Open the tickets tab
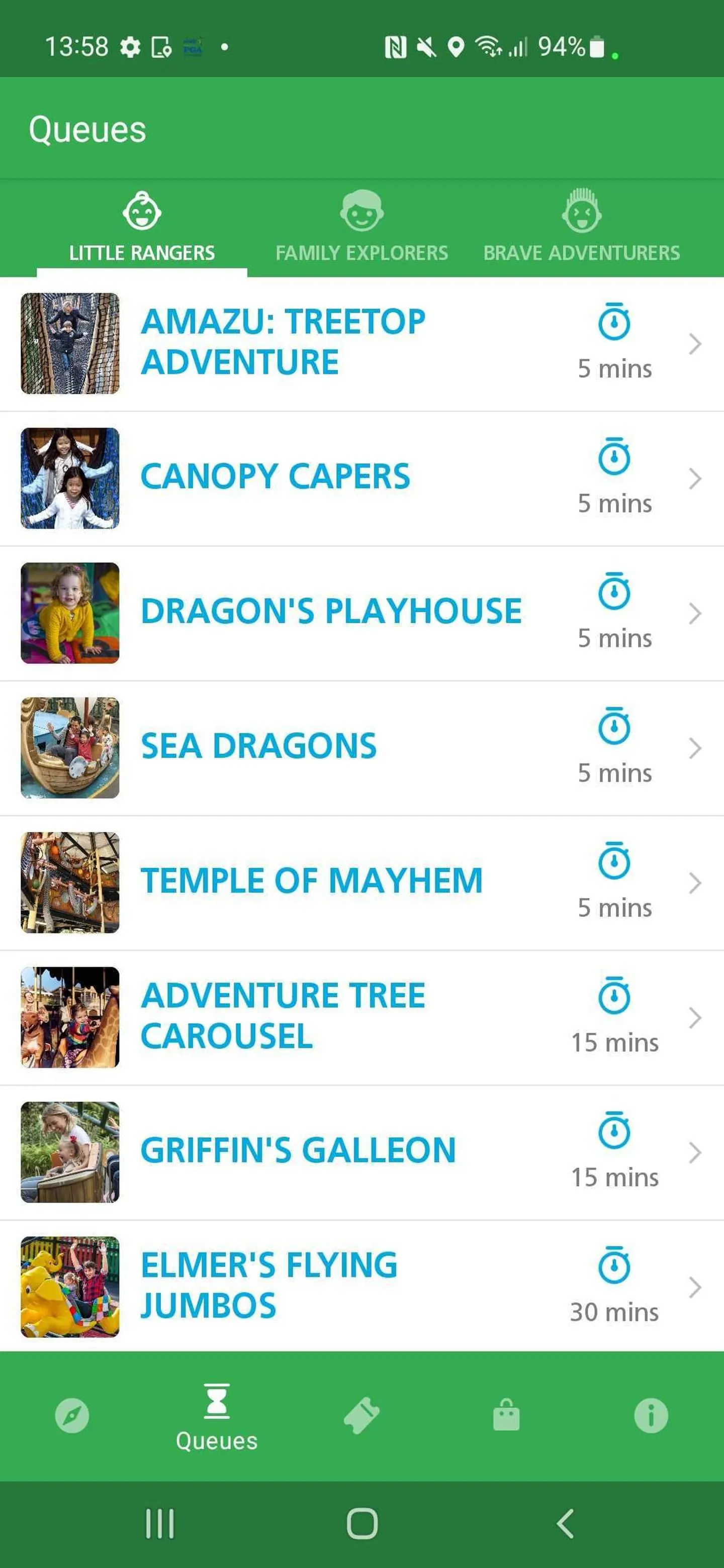Image resolution: width=724 pixels, height=1568 pixels. click(x=361, y=1416)
